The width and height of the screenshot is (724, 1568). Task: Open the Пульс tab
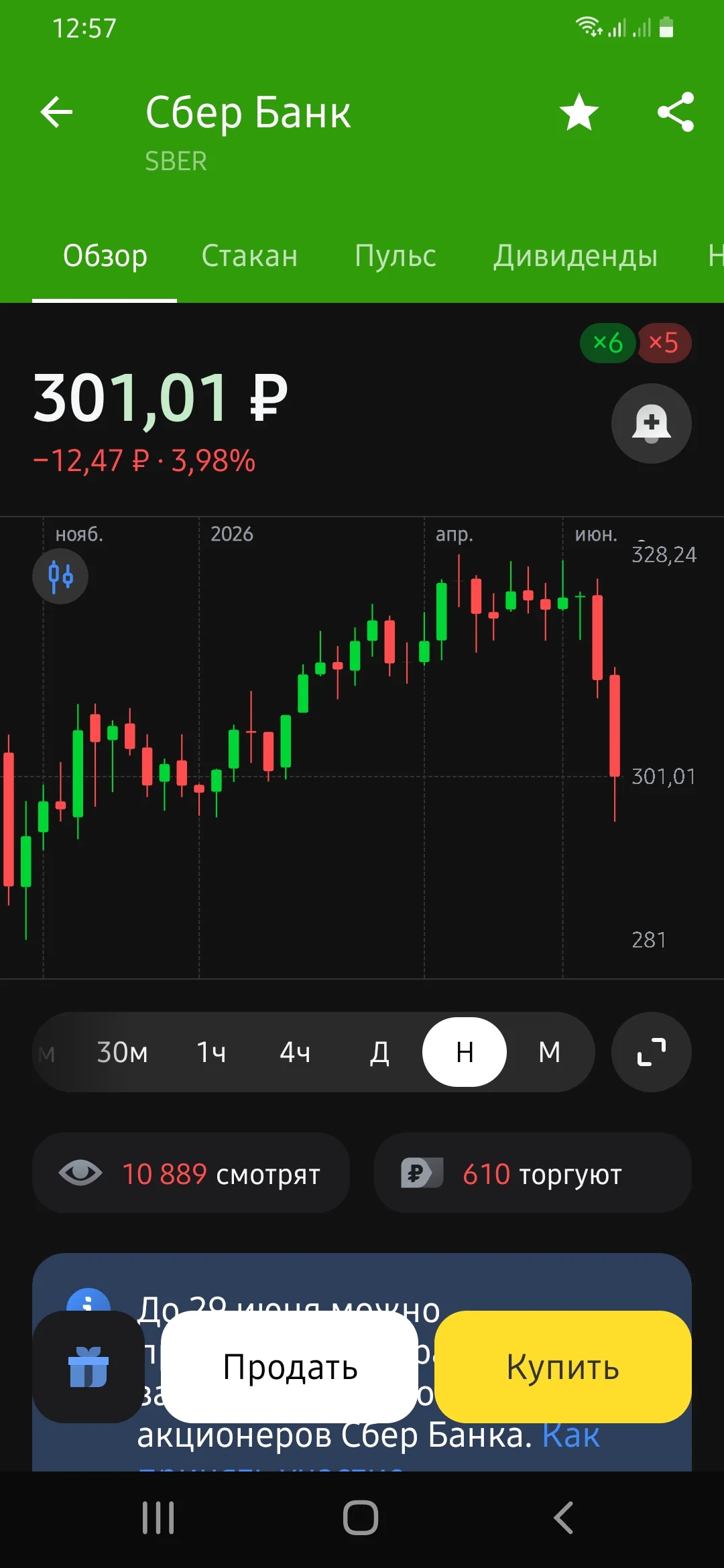tap(396, 256)
